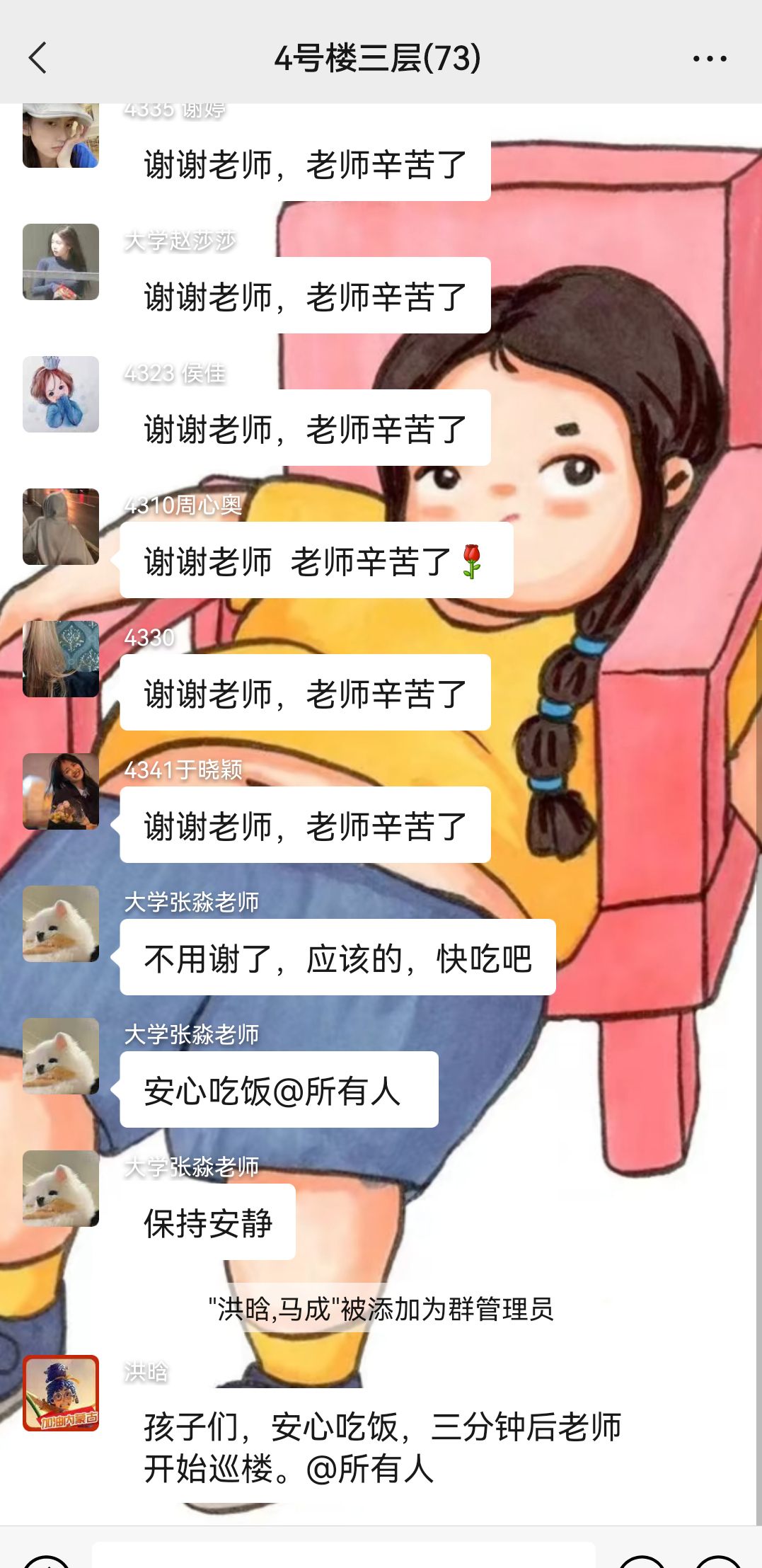Open 张淼老师's avatar beside 保持安静
Viewport: 762px width, 1568px height.
pyautogui.click(x=61, y=1189)
